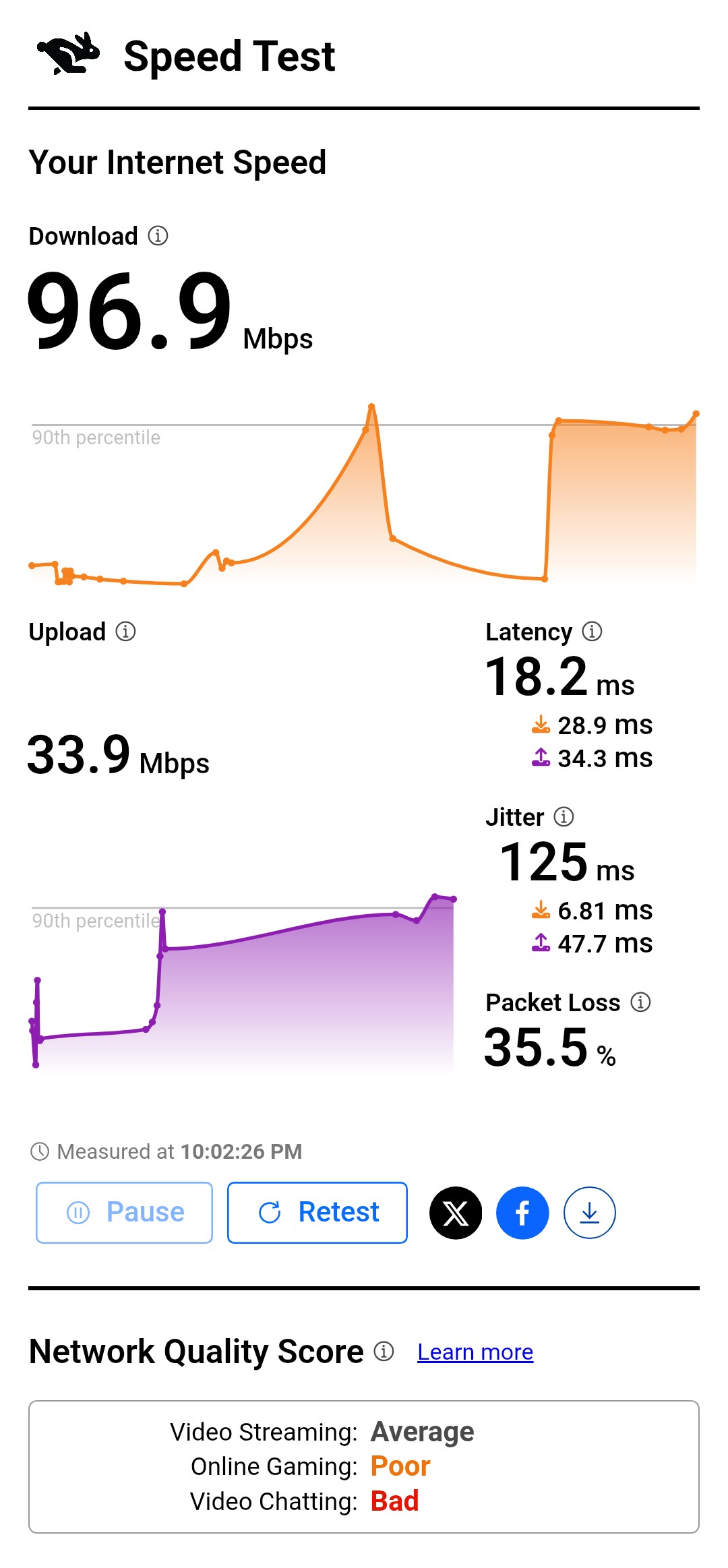The image size is (728, 1568).
Task: Share results on X
Action: (x=456, y=1213)
